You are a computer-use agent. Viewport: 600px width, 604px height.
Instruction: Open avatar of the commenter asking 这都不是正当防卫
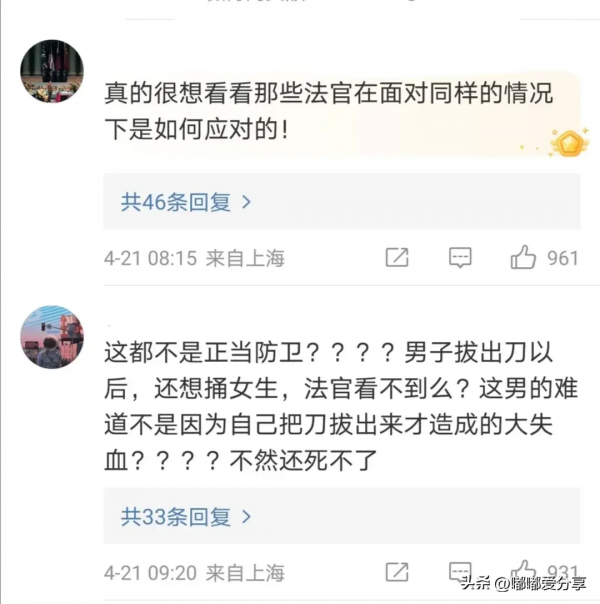(52, 337)
